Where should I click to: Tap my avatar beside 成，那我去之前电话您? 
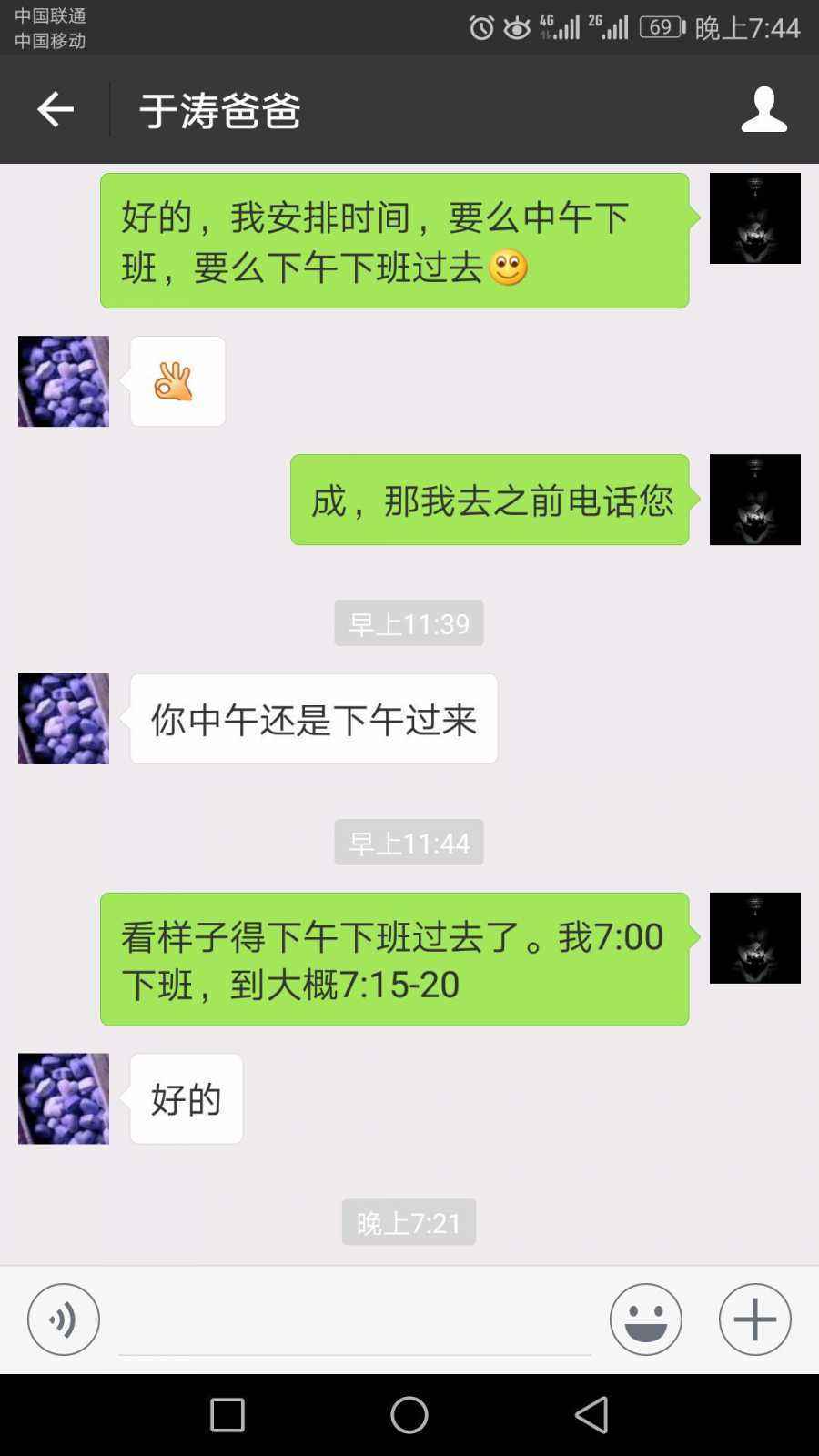(x=754, y=500)
